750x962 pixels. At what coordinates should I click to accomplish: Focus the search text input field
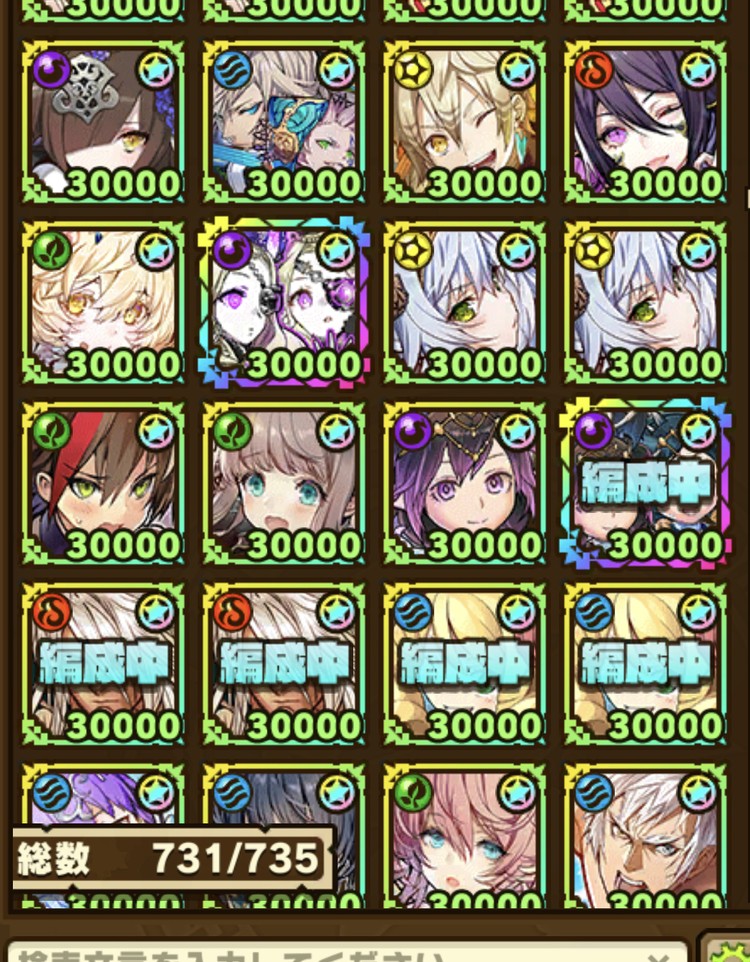click(340, 950)
